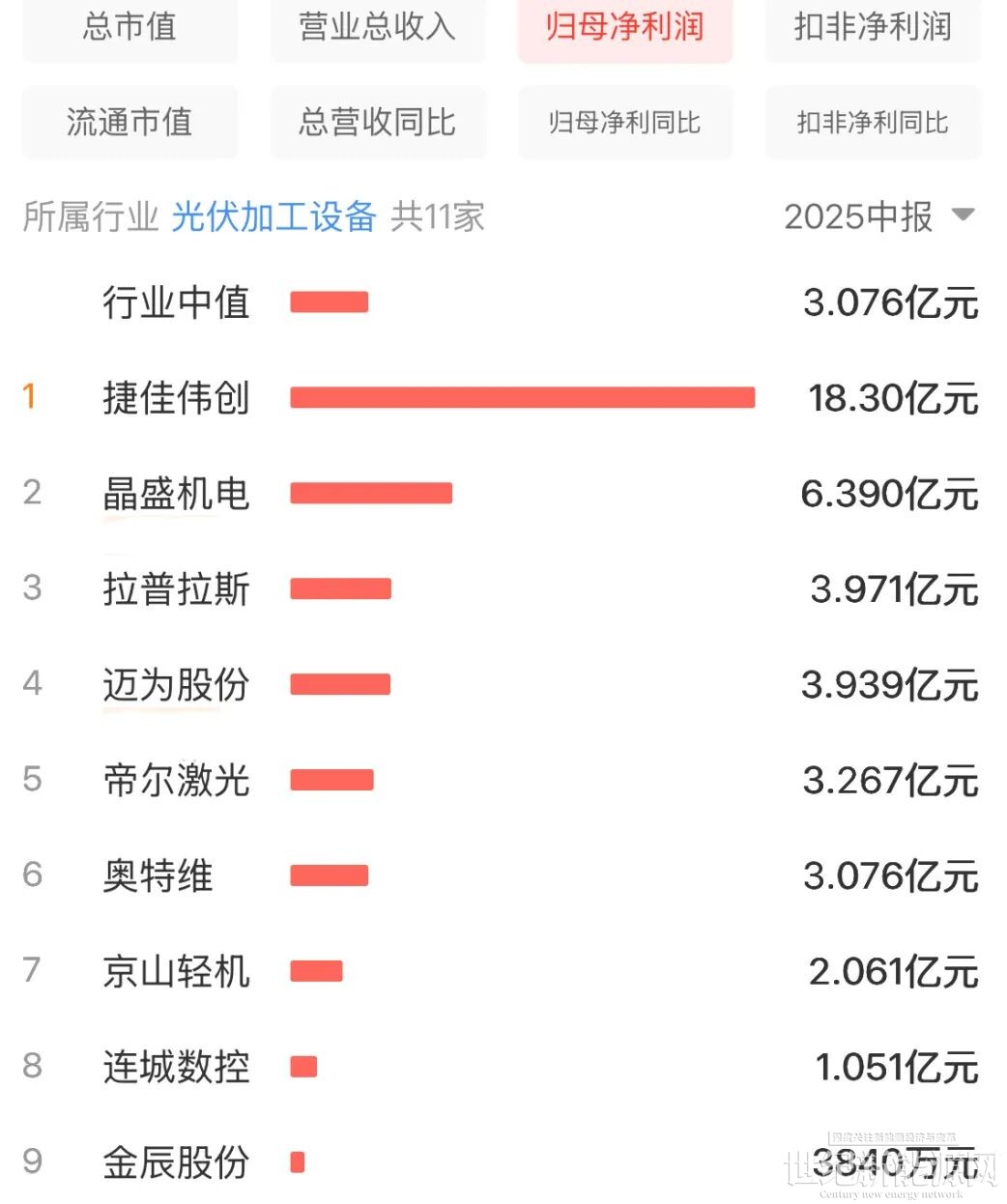Screen dimensions: 1007x1204
Task: View 连城数控 stock details
Action: [176, 1067]
